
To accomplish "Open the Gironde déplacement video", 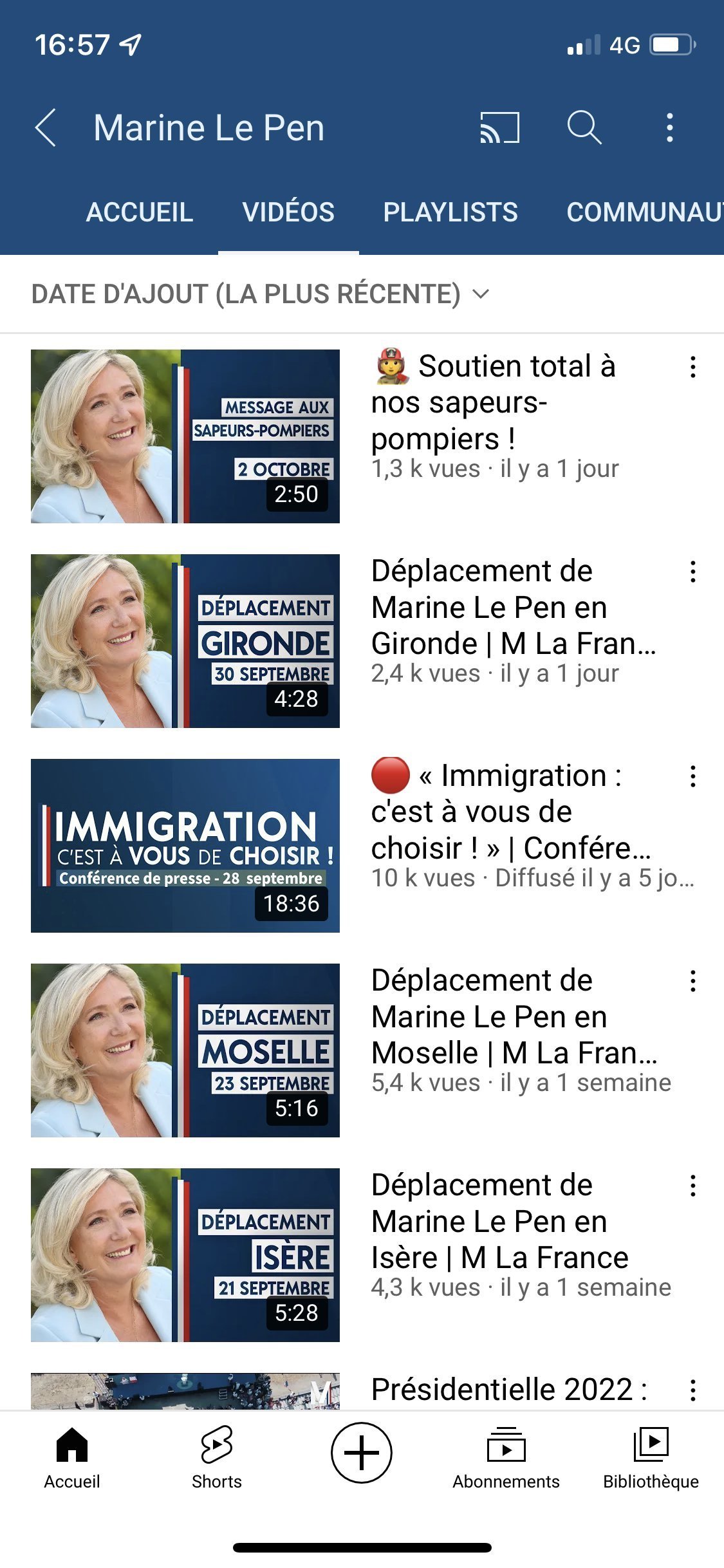I will click(185, 641).
